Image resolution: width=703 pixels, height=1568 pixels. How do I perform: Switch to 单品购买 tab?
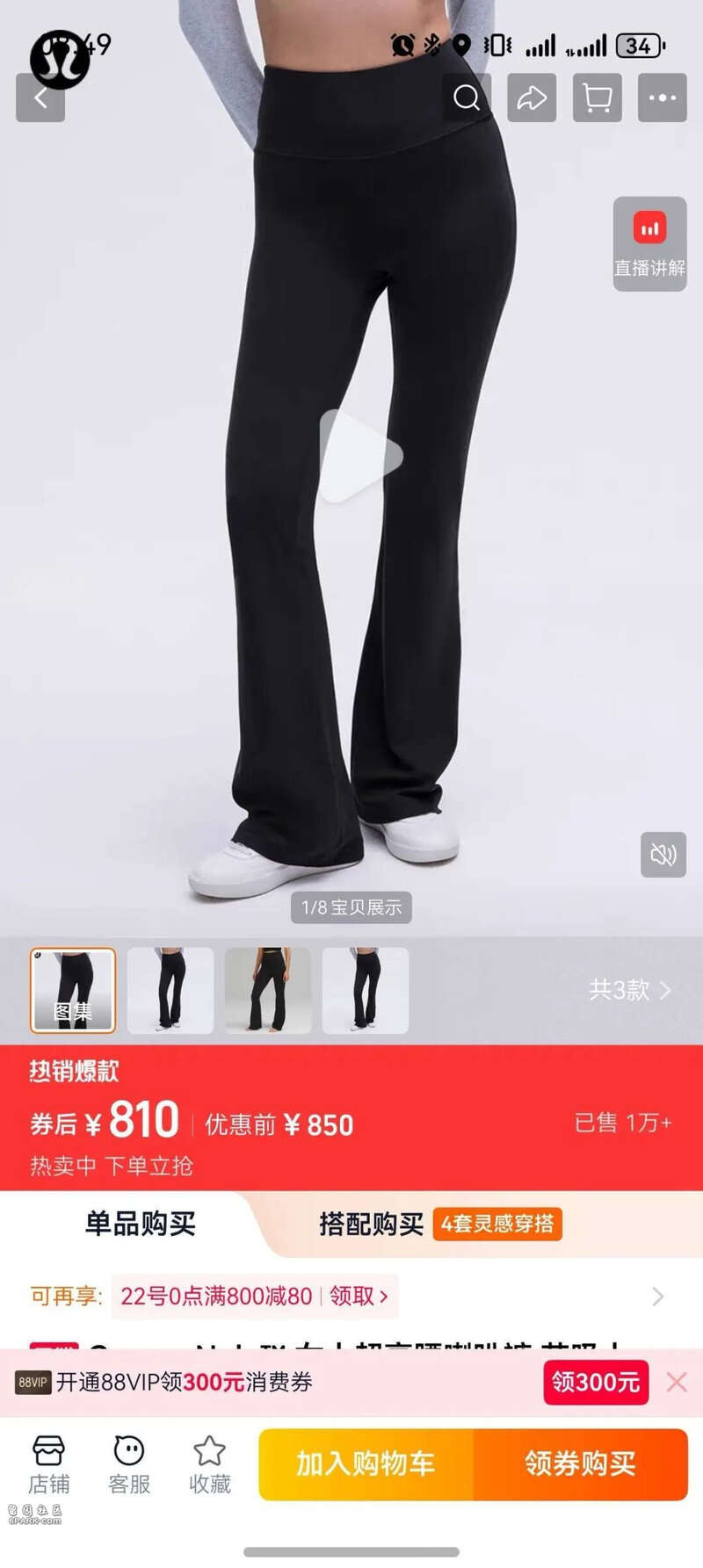pos(140,1224)
